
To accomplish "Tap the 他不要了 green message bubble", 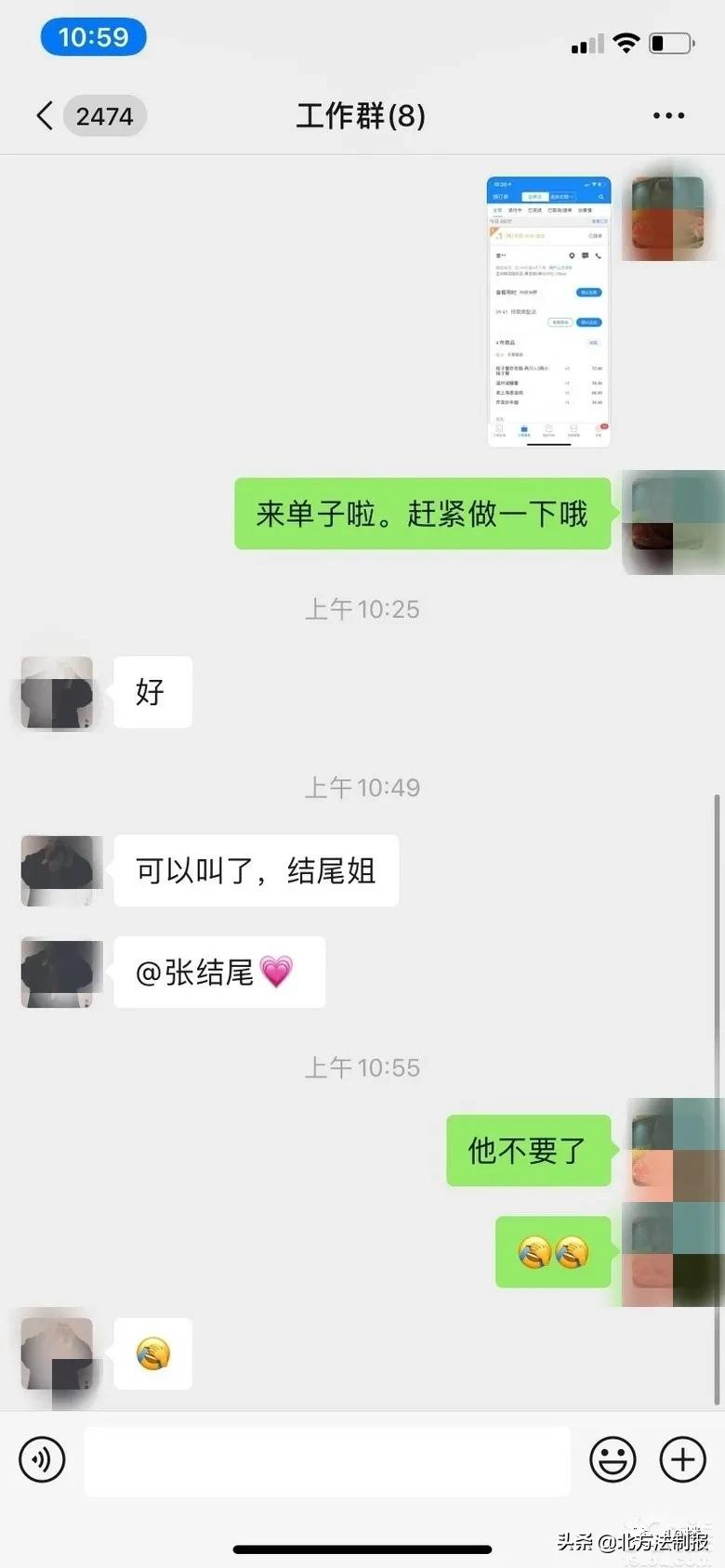I will [x=528, y=1151].
